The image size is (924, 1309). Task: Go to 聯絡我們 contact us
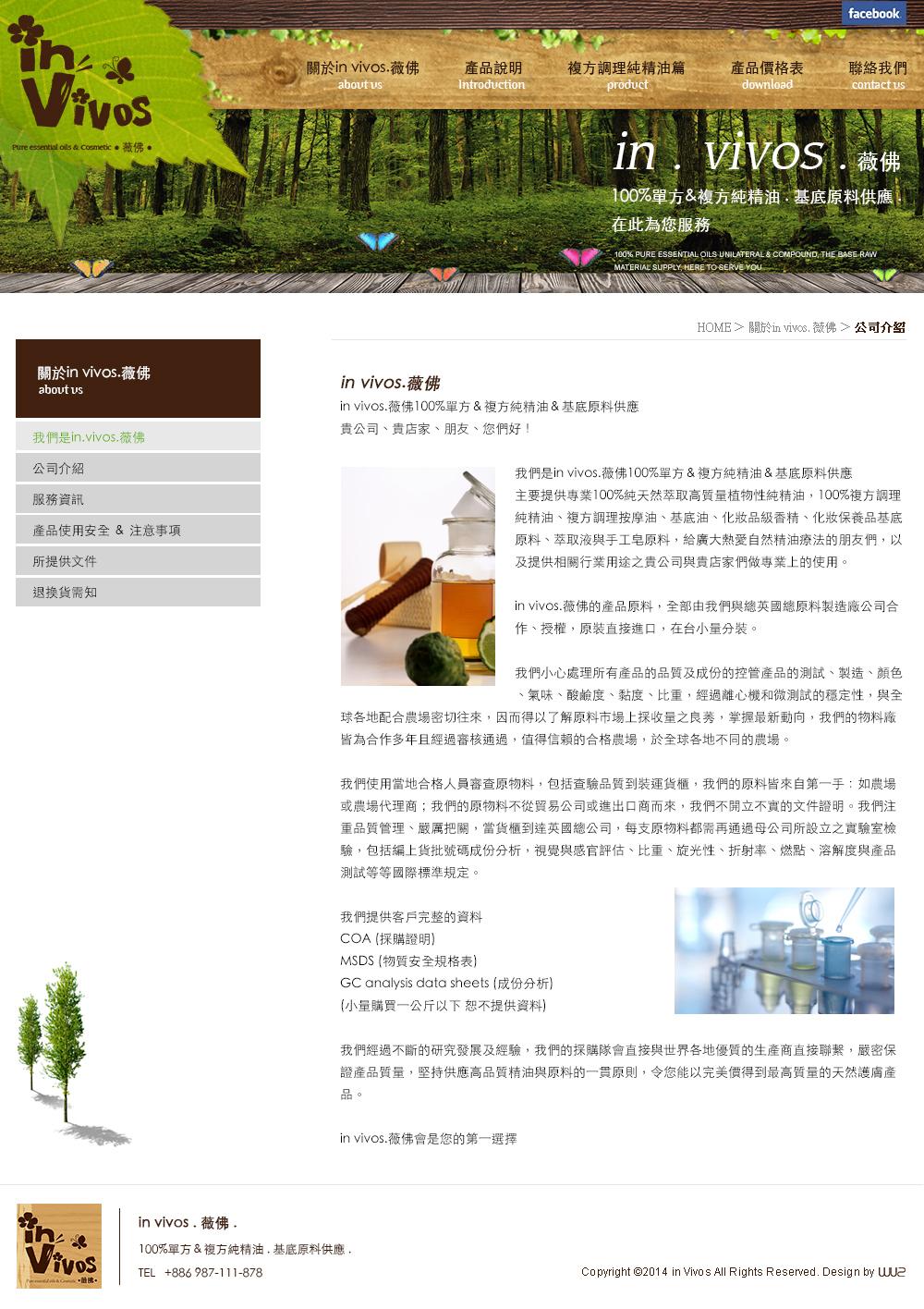click(878, 75)
